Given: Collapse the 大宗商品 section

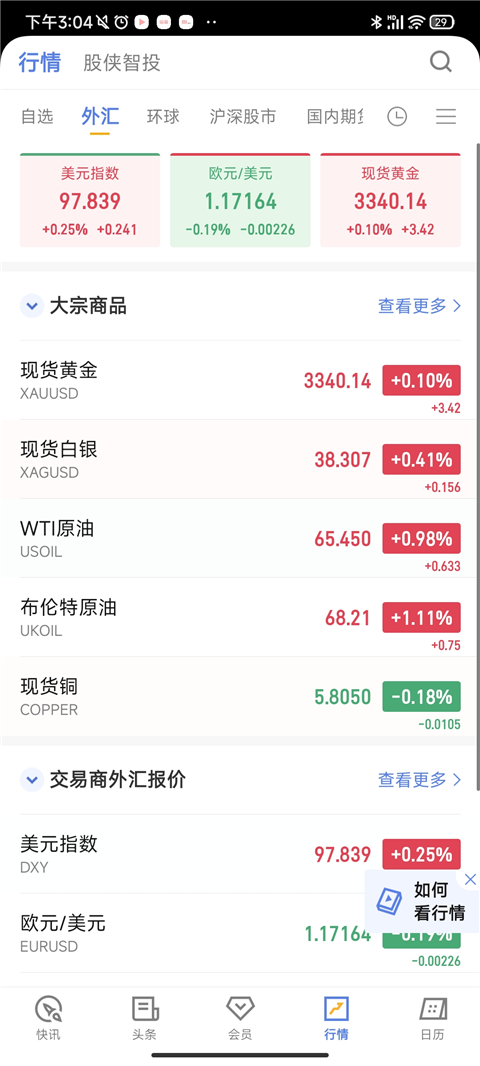Looking at the screenshot, I should pyautogui.click(x=31, y=306).
